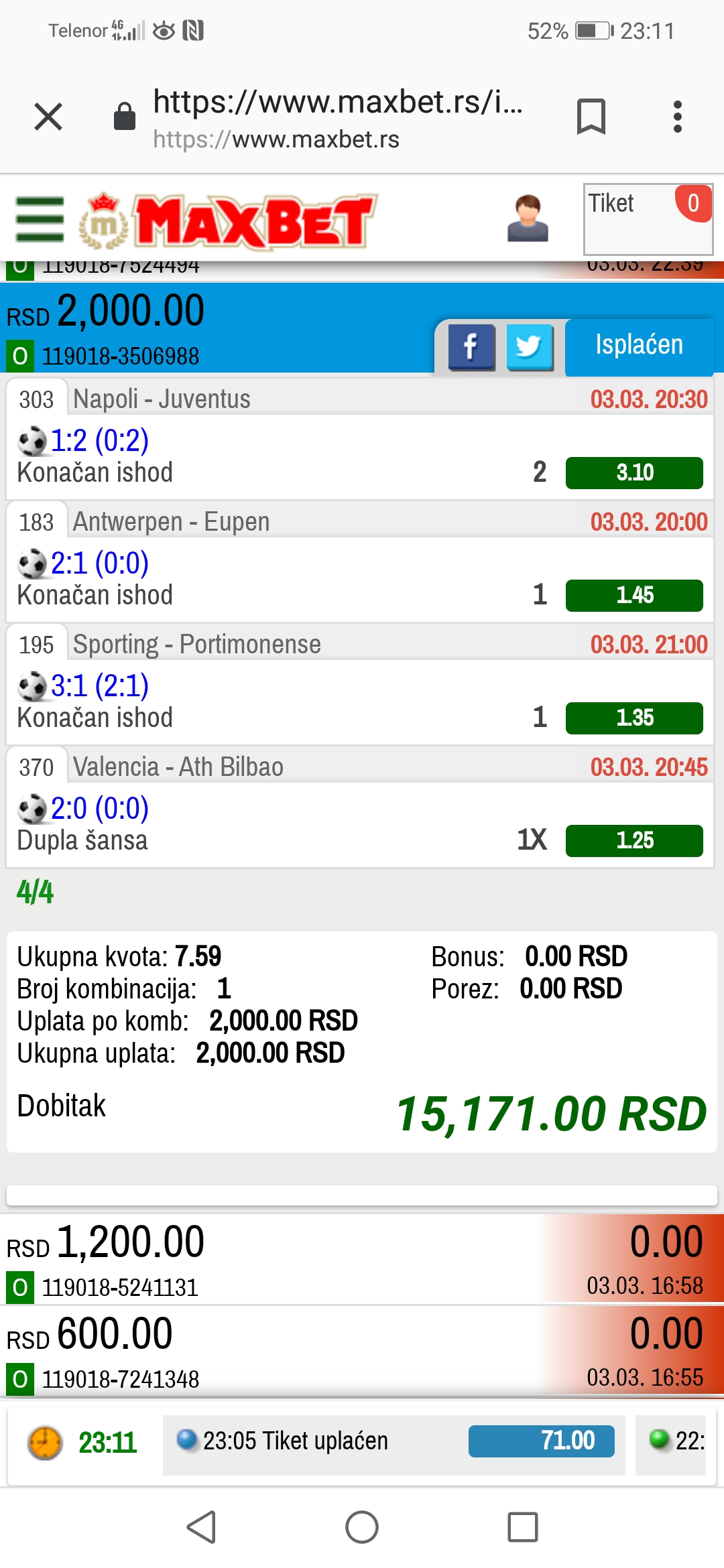
Task: Open the hamburger menu
Action: [40, 219]
